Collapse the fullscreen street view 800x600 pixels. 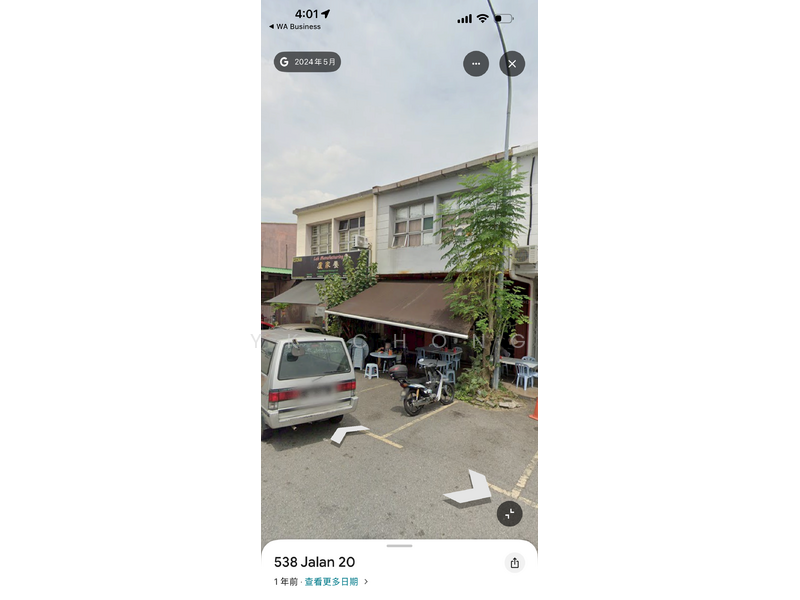[510, 514]
